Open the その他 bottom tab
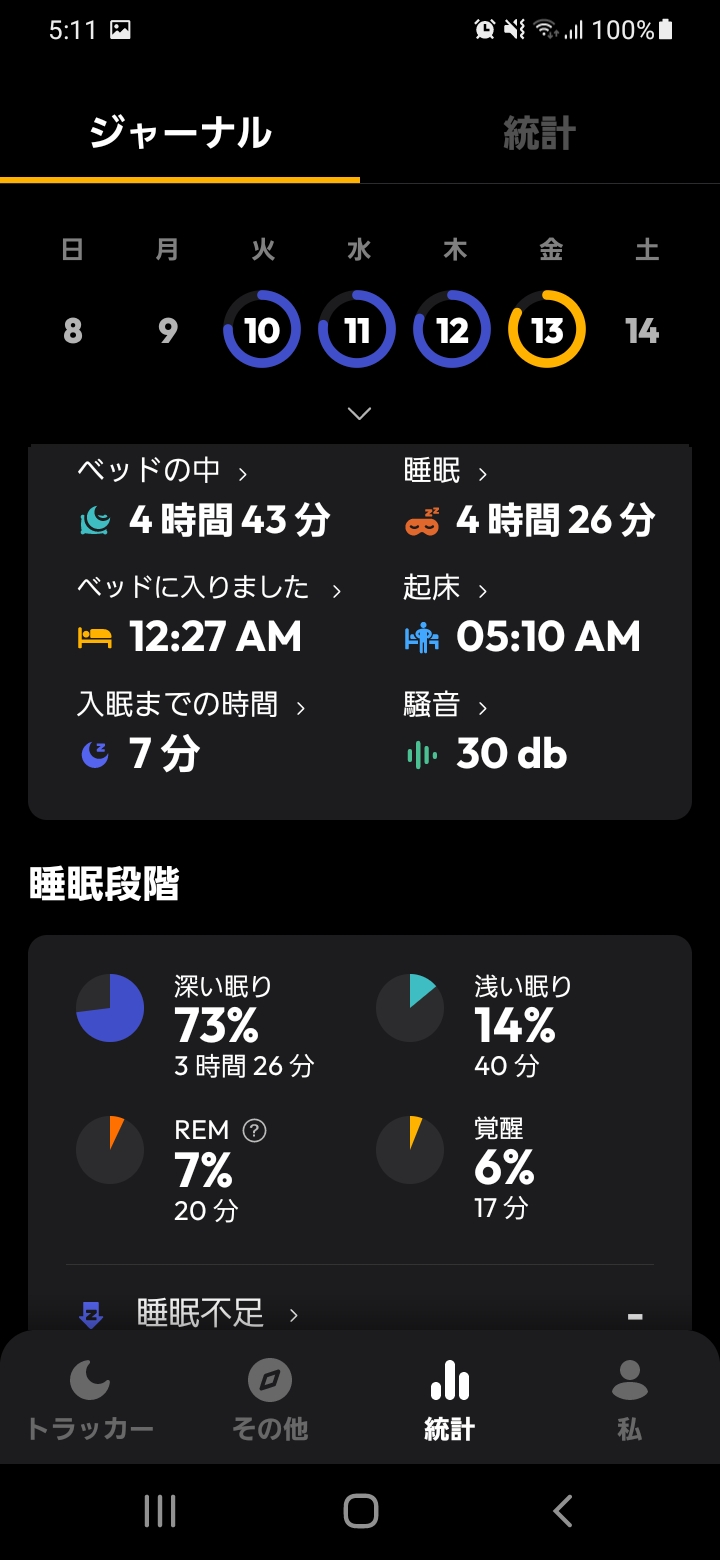Viewport: 720px width, 1560px height. point(270,1400)
